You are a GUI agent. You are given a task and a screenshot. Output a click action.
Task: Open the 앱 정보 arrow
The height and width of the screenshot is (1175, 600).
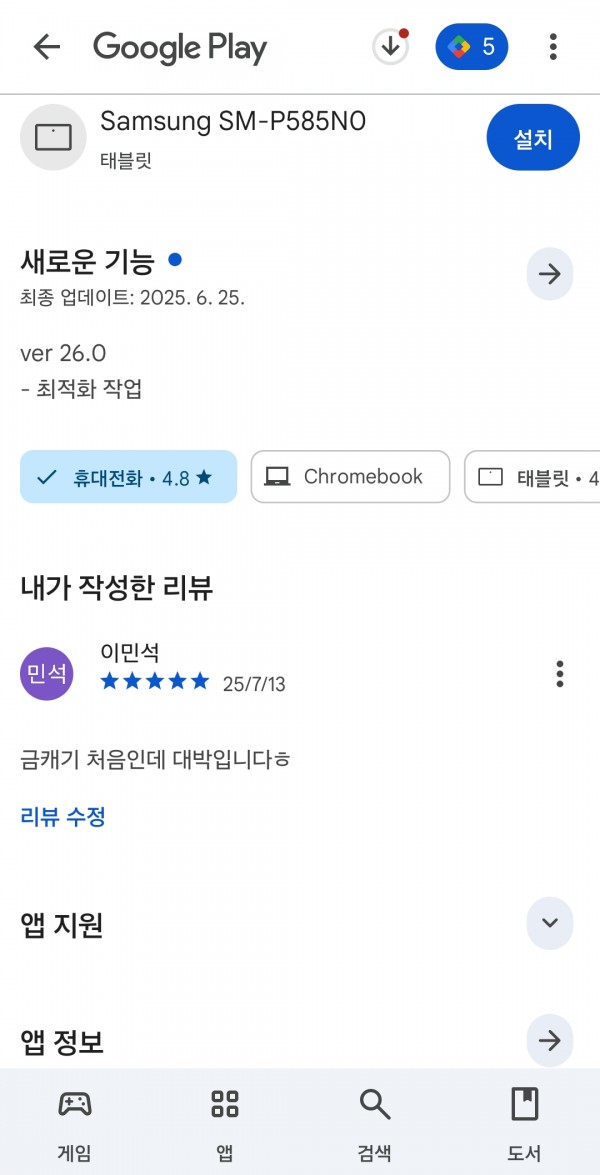(550, 1040)
